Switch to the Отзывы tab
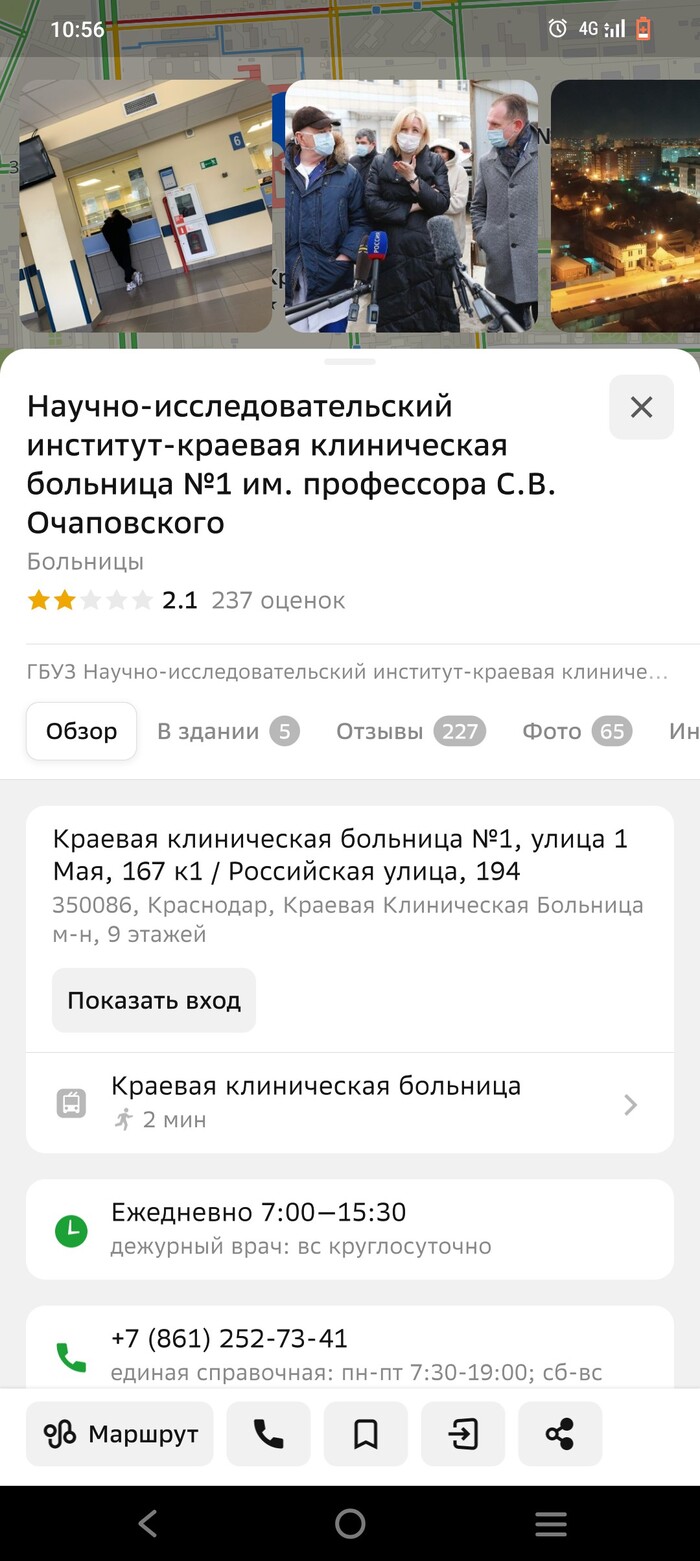Image resolution: width=700 pixels, height=1561 pixels. (410, 731)
